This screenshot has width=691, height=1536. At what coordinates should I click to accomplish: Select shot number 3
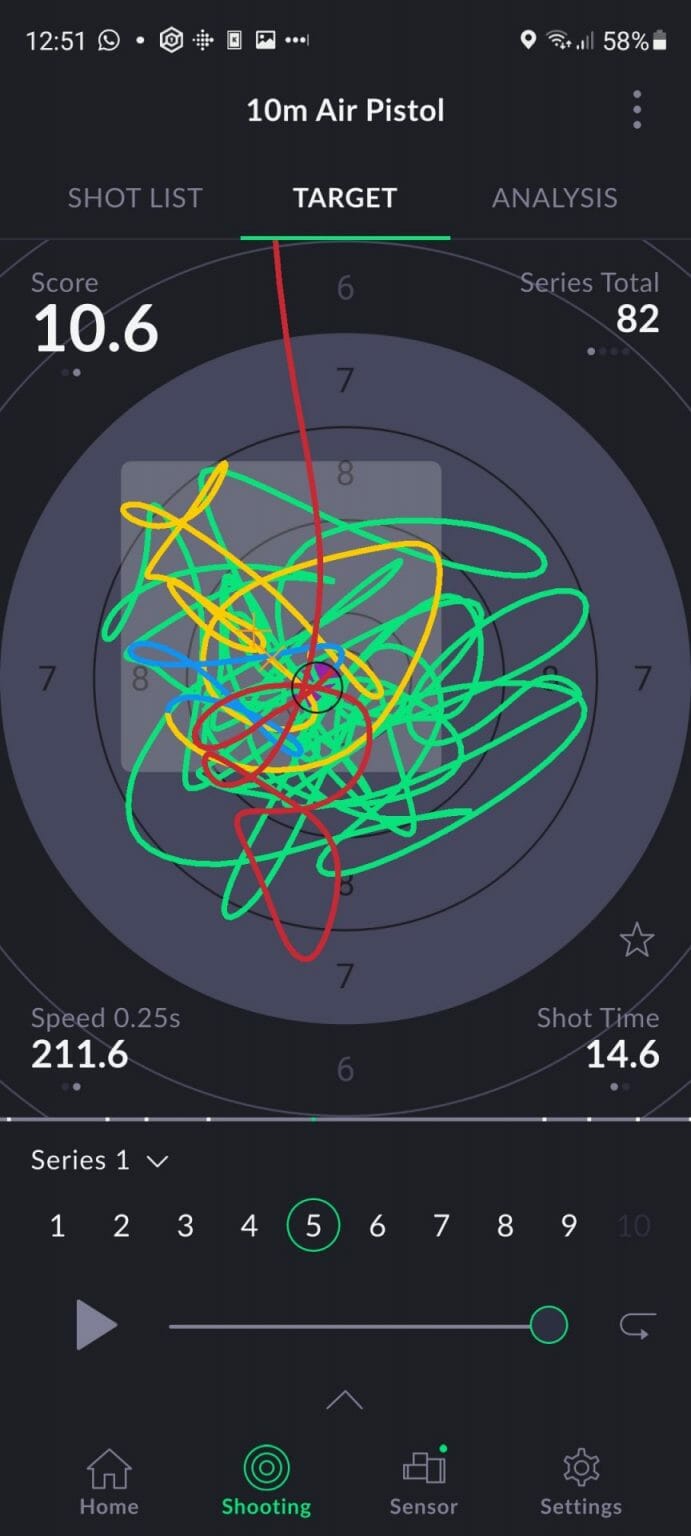[185, 1226]
